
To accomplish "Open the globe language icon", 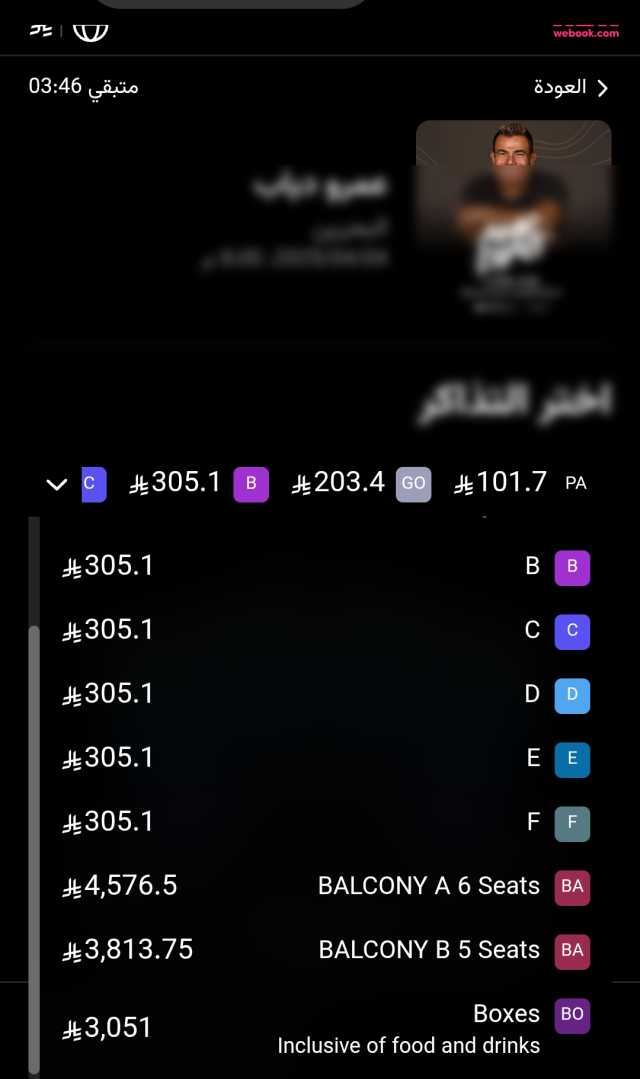I will tap(91, 30).
